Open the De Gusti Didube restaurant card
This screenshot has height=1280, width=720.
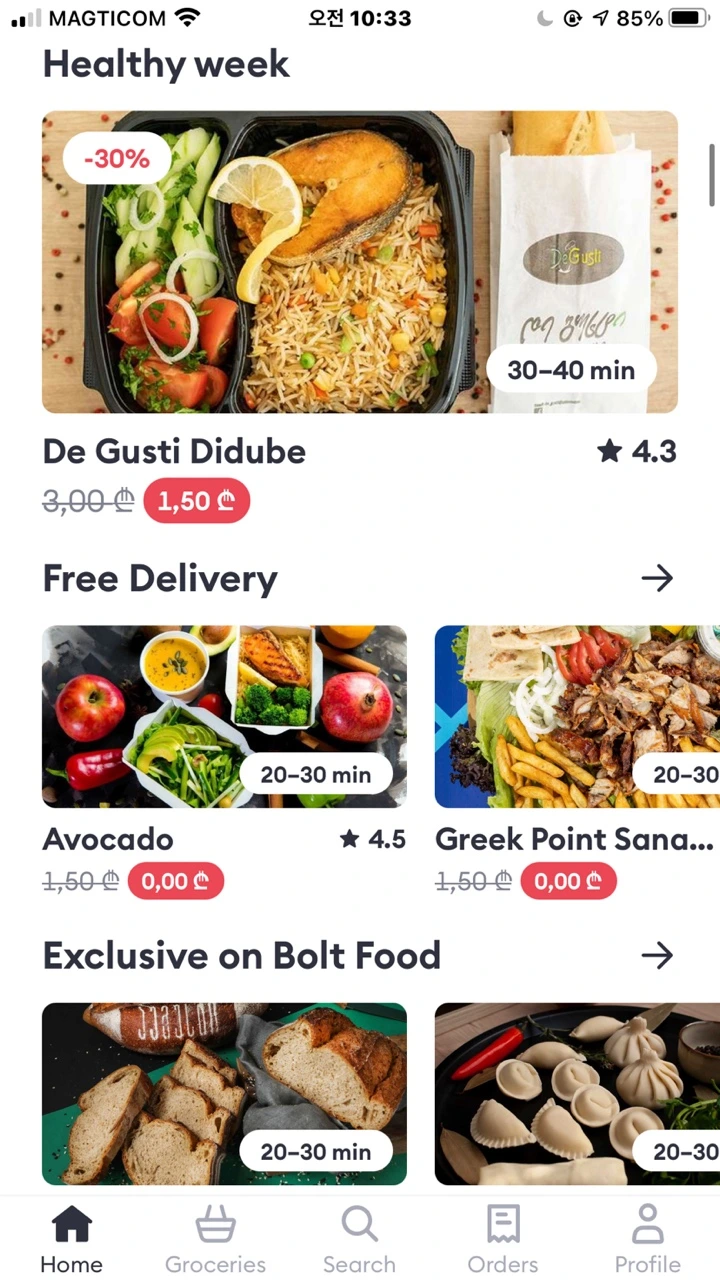tap(360, 262)
